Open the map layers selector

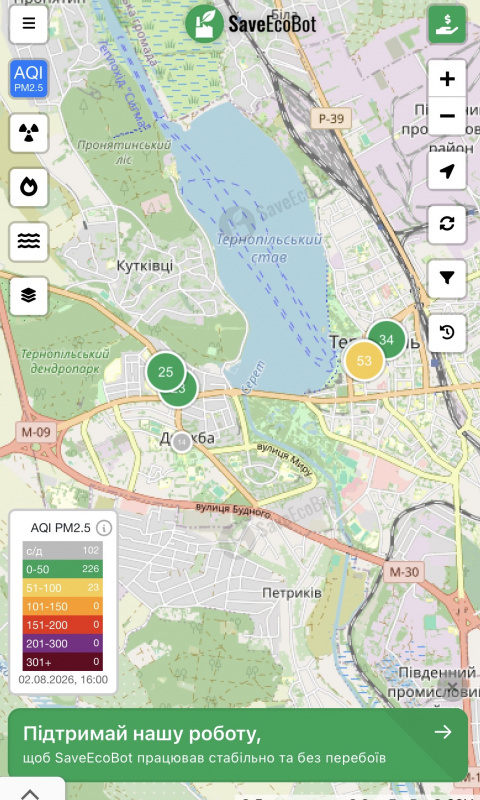click(x=29, y=296)
